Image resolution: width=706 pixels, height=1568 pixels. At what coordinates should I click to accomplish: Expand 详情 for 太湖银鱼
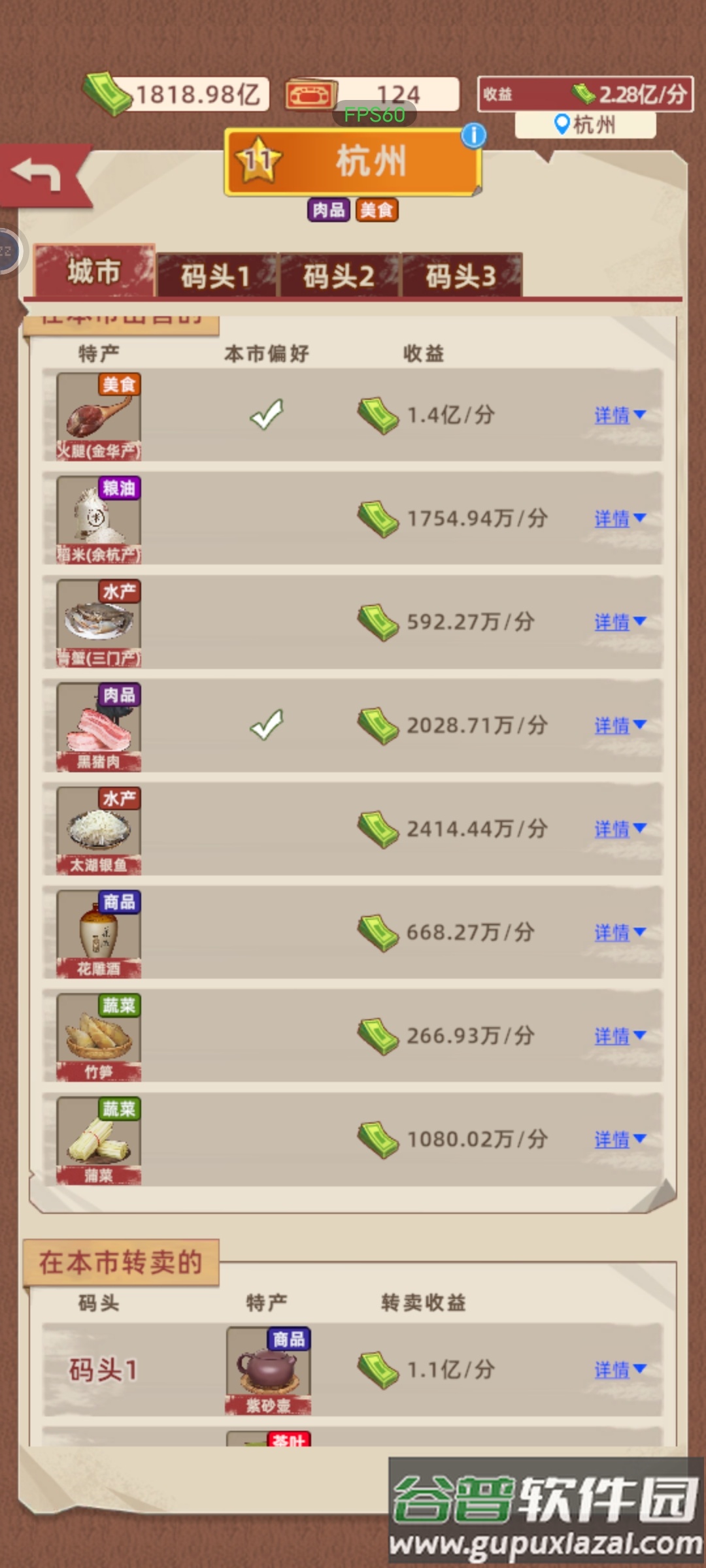pos(619,829)
